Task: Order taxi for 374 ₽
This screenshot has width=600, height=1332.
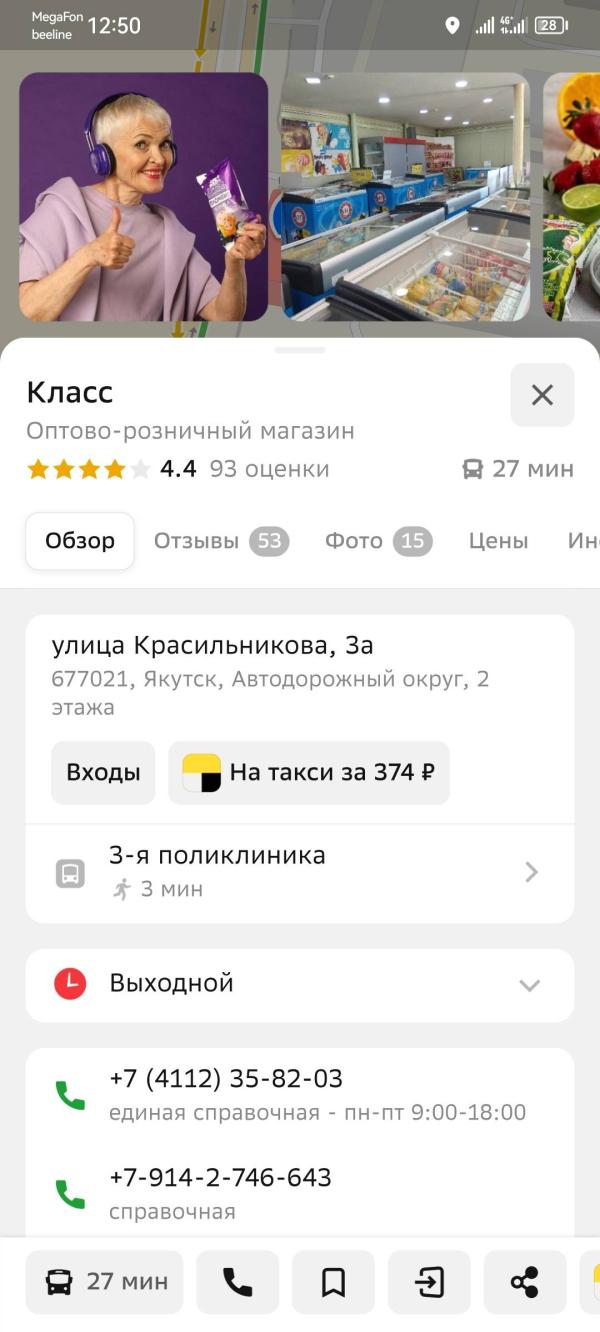Action: click(x=309, y=773)
